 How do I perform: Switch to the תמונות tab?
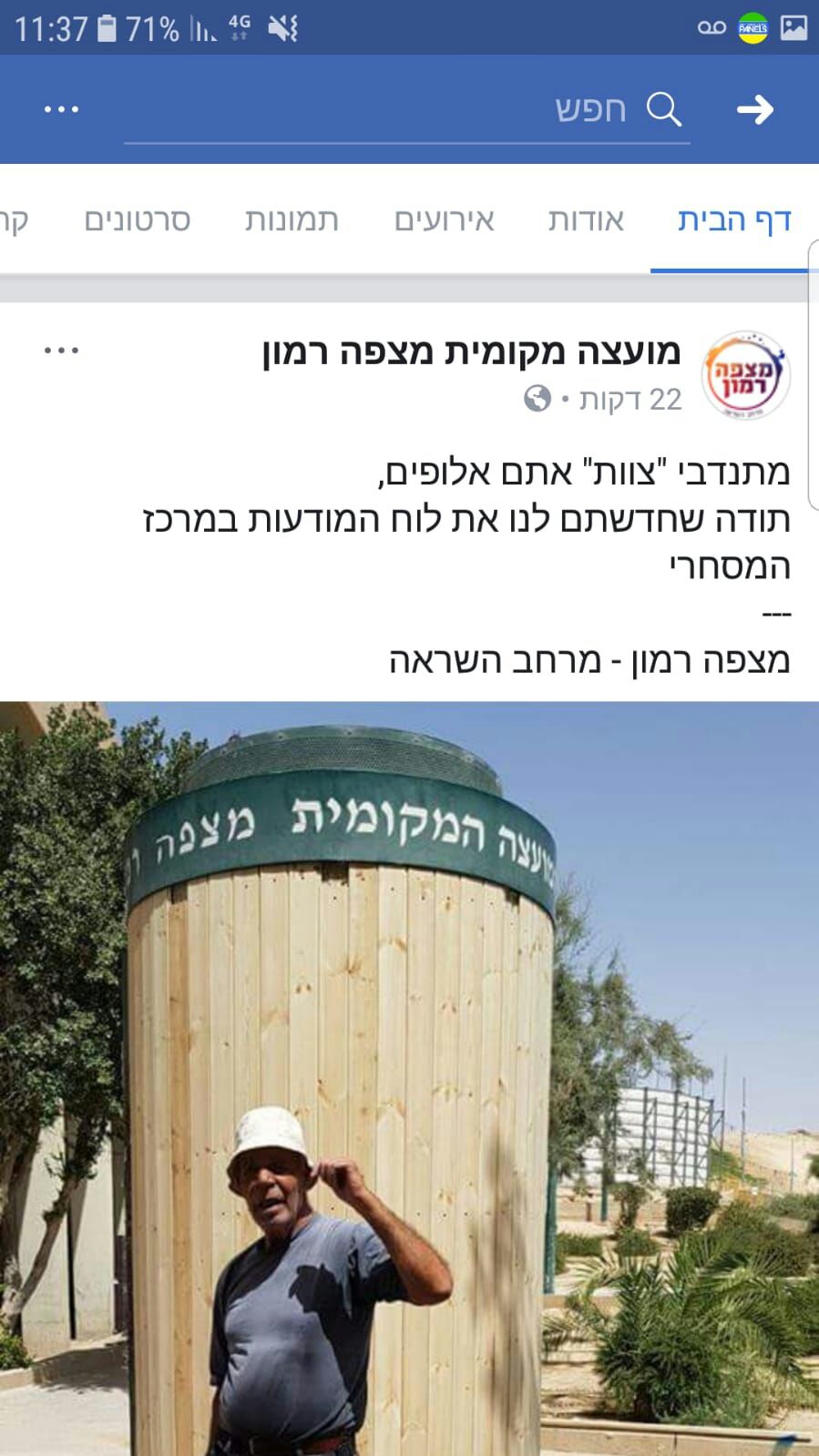coord(292,220)
